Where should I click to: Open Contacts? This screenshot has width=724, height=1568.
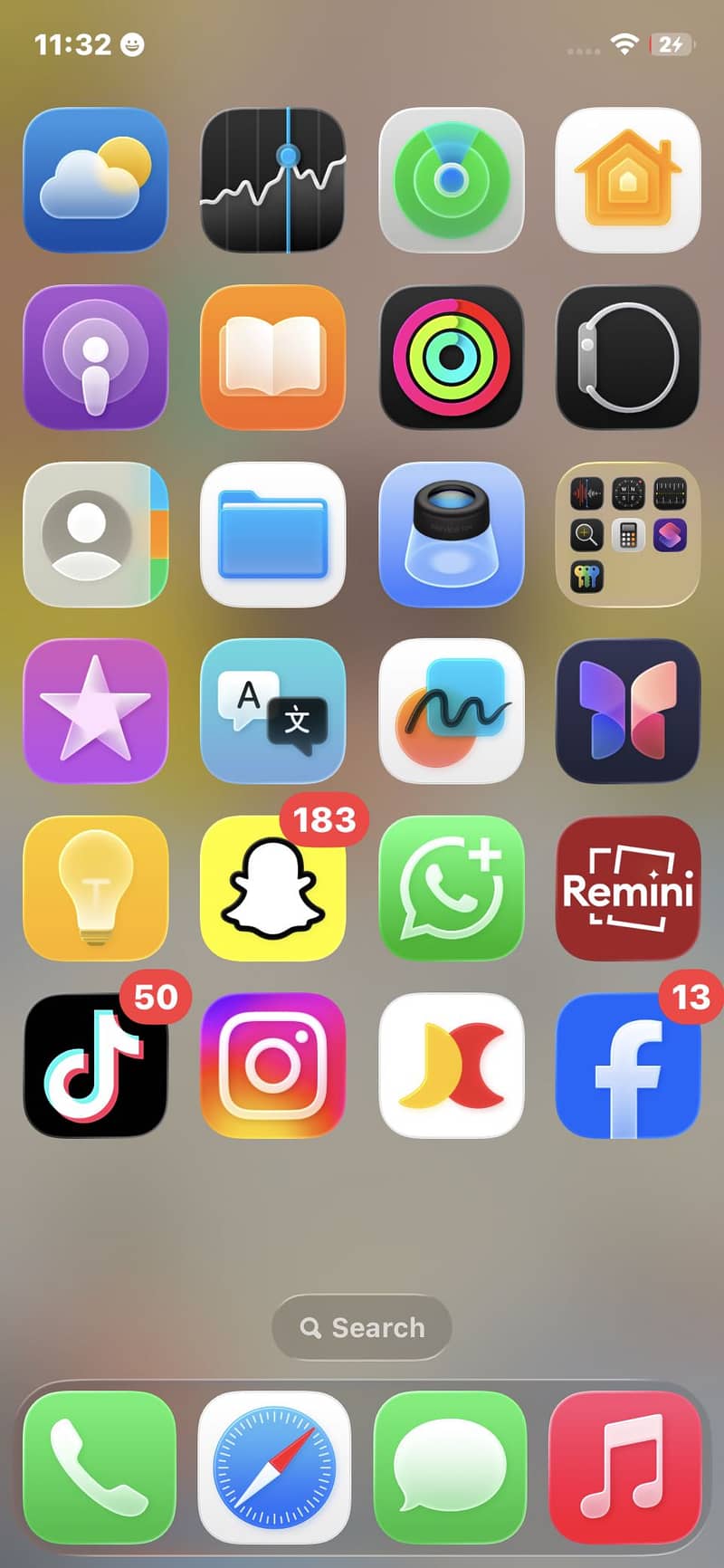coord(96,534)
